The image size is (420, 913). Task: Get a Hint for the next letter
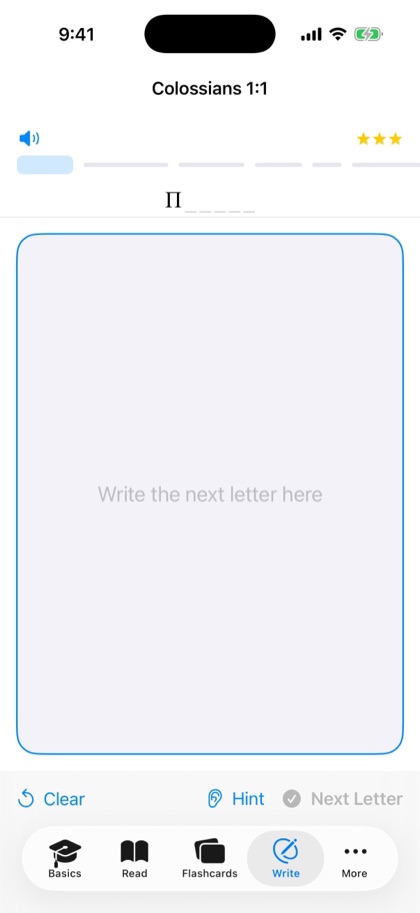click(236, 798)
